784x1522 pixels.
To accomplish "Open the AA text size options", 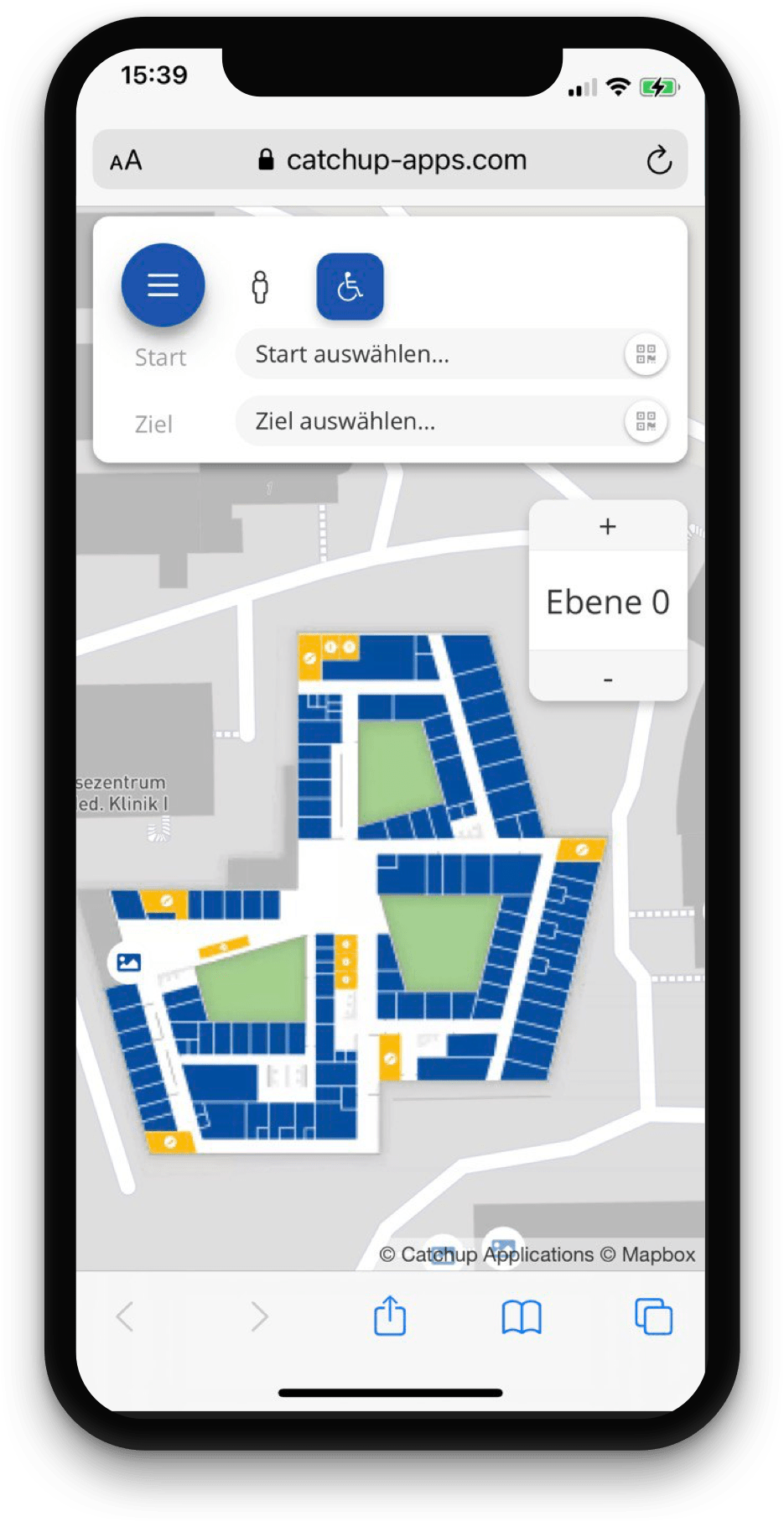I will 126,160.
